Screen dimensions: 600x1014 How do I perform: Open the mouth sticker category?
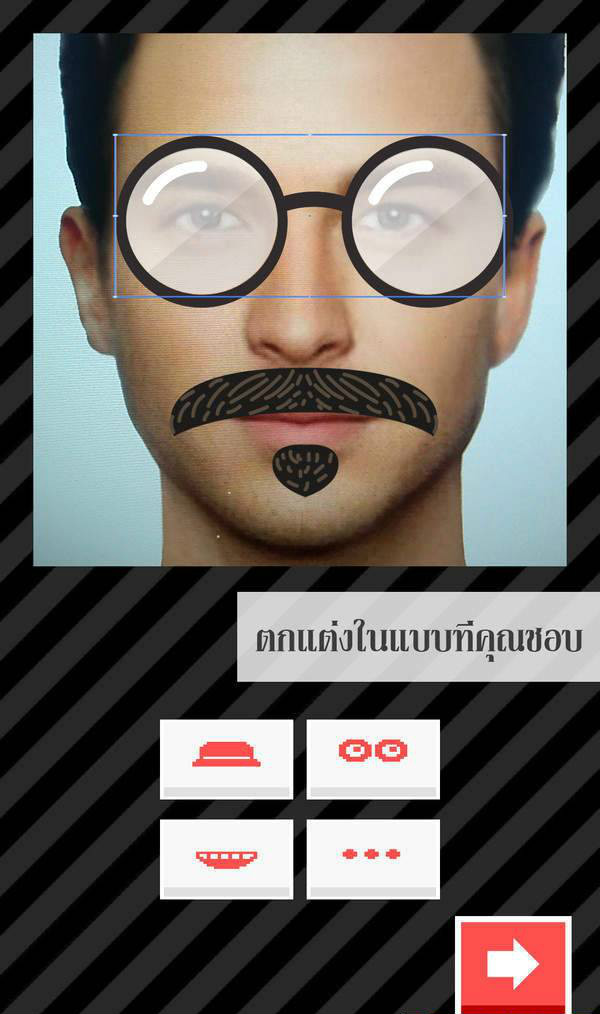pos(226,858)
